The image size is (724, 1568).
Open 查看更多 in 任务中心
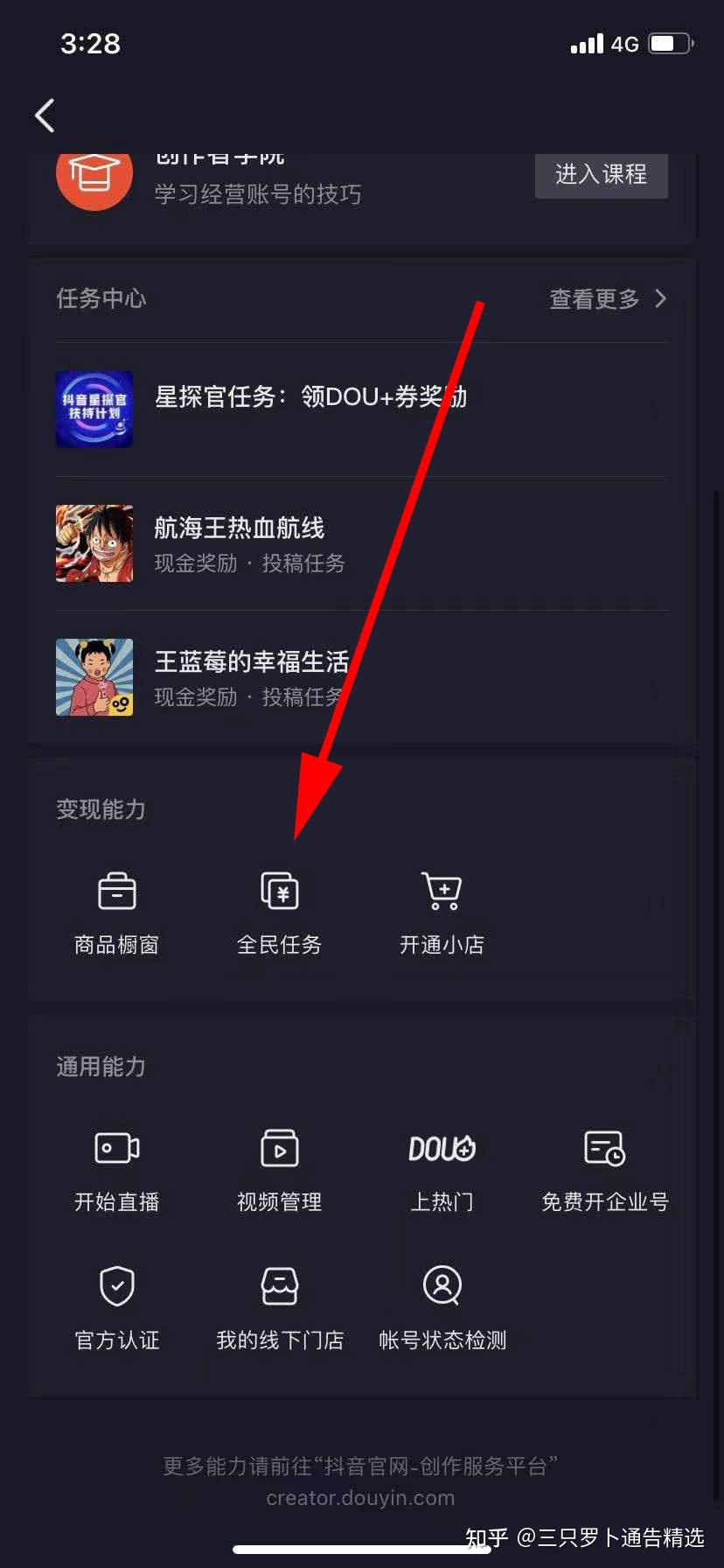(x=607, y=299)
